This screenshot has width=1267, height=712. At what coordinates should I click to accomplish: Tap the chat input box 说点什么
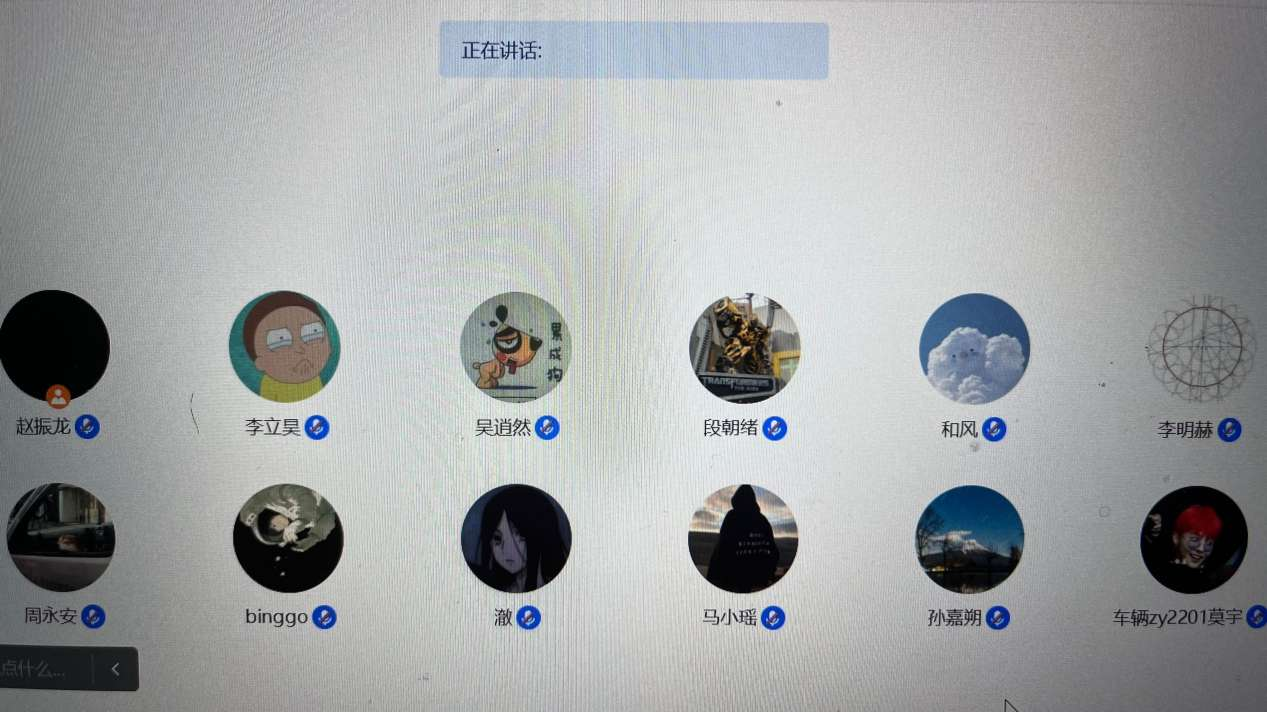[40, 669]
